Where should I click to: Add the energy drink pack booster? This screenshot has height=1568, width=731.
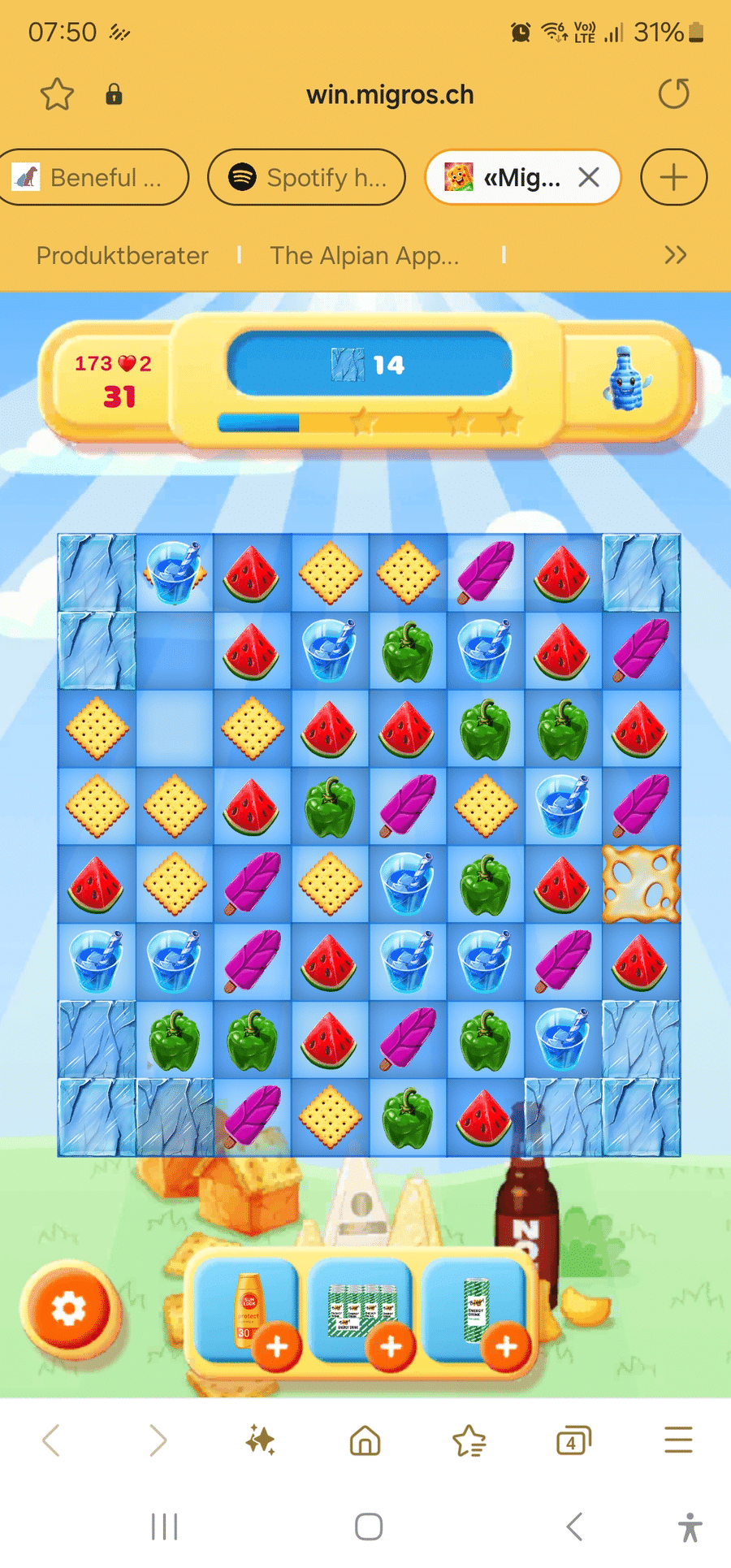pyautogui.click(x=391, y=1346)
